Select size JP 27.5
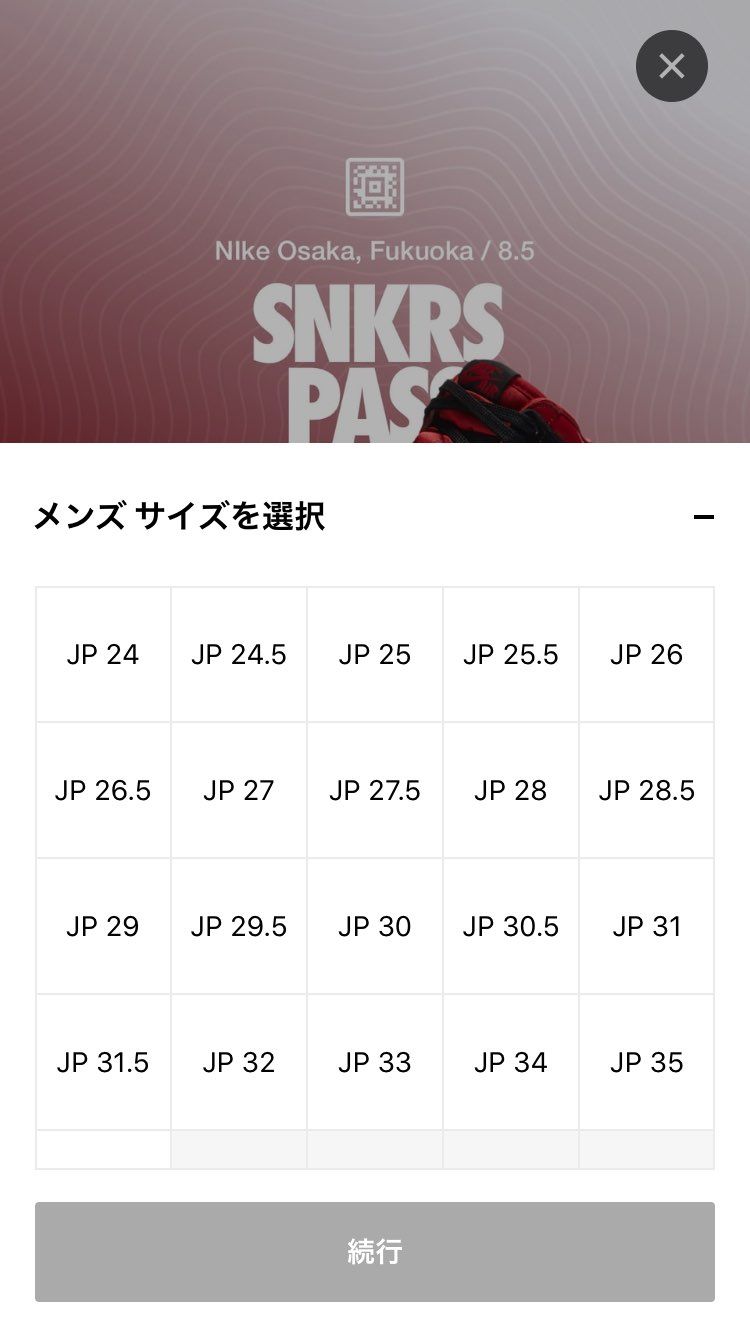750x1334 pixels. (375, 791)
